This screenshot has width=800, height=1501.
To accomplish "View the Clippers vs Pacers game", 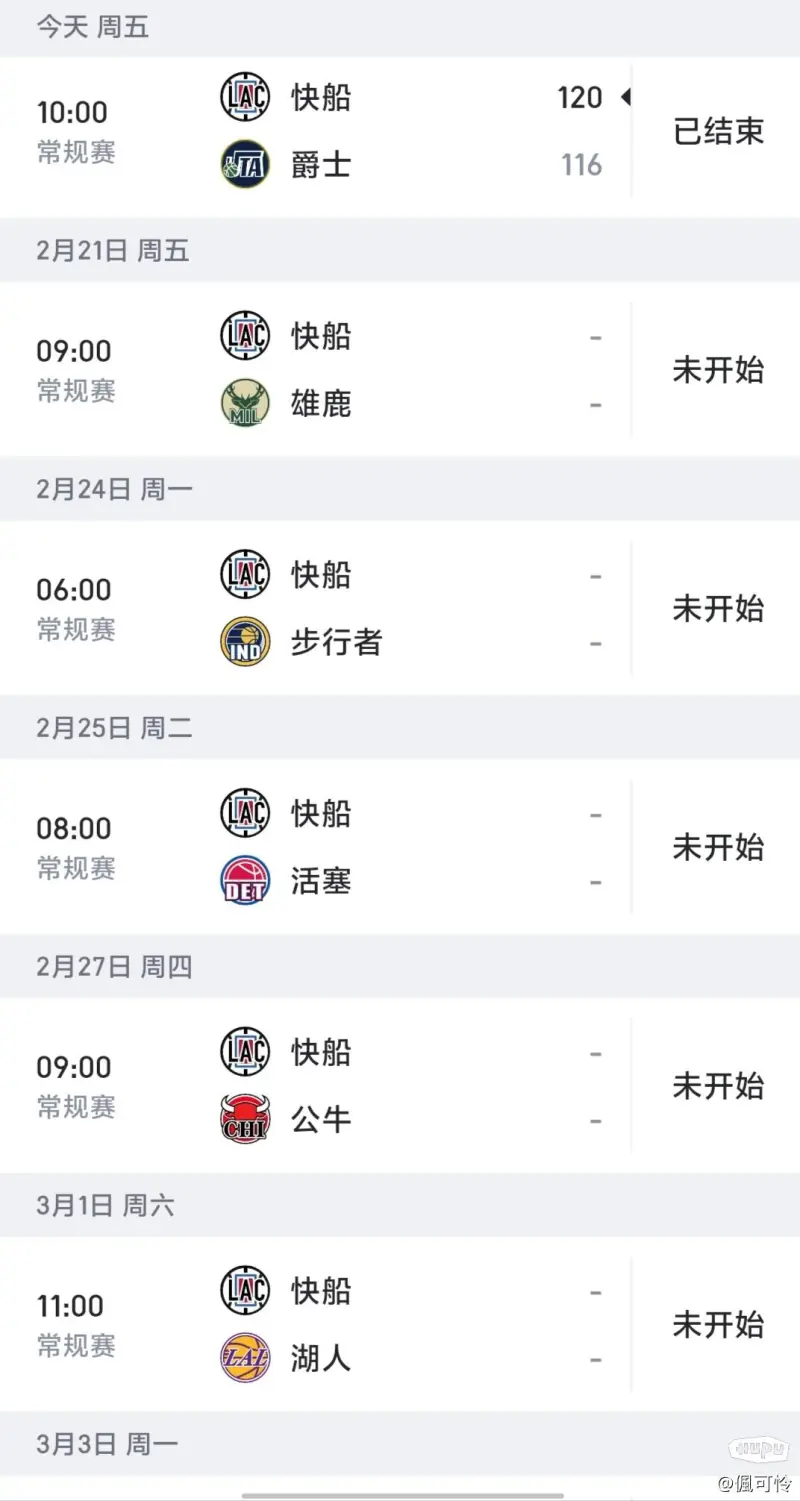I will click(400, 608).
